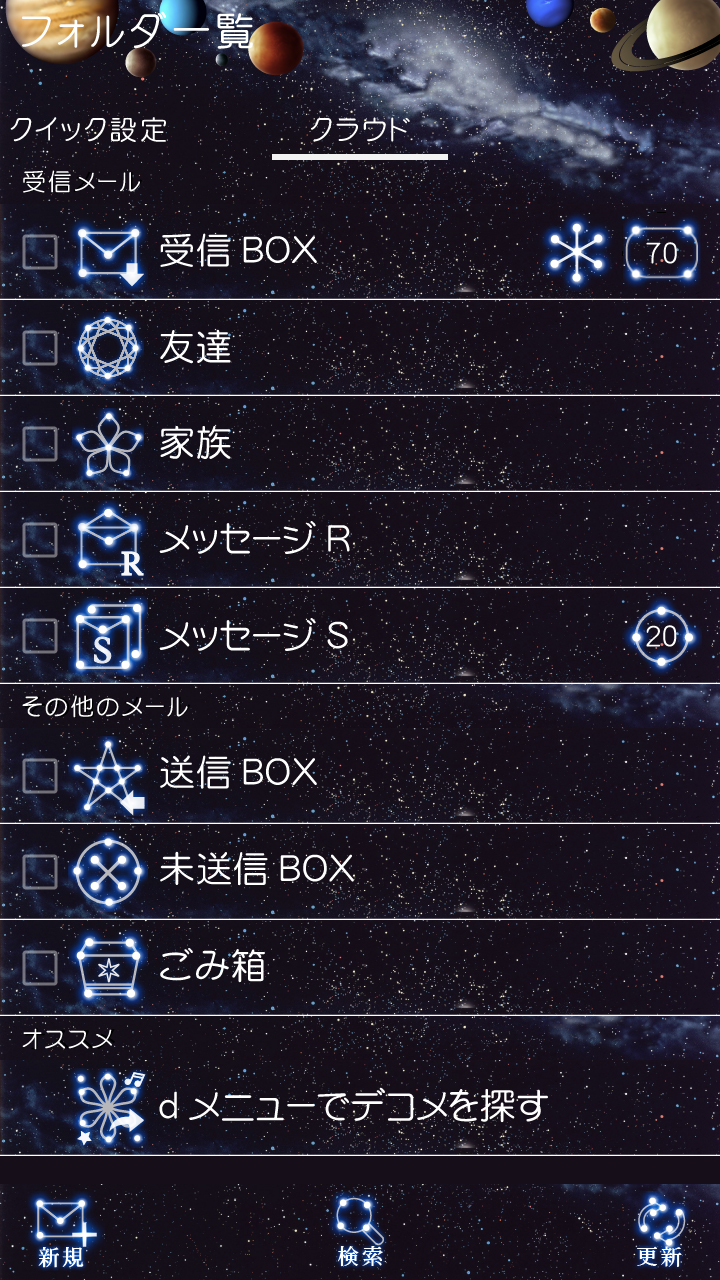Select the クラウド tab

359,130
